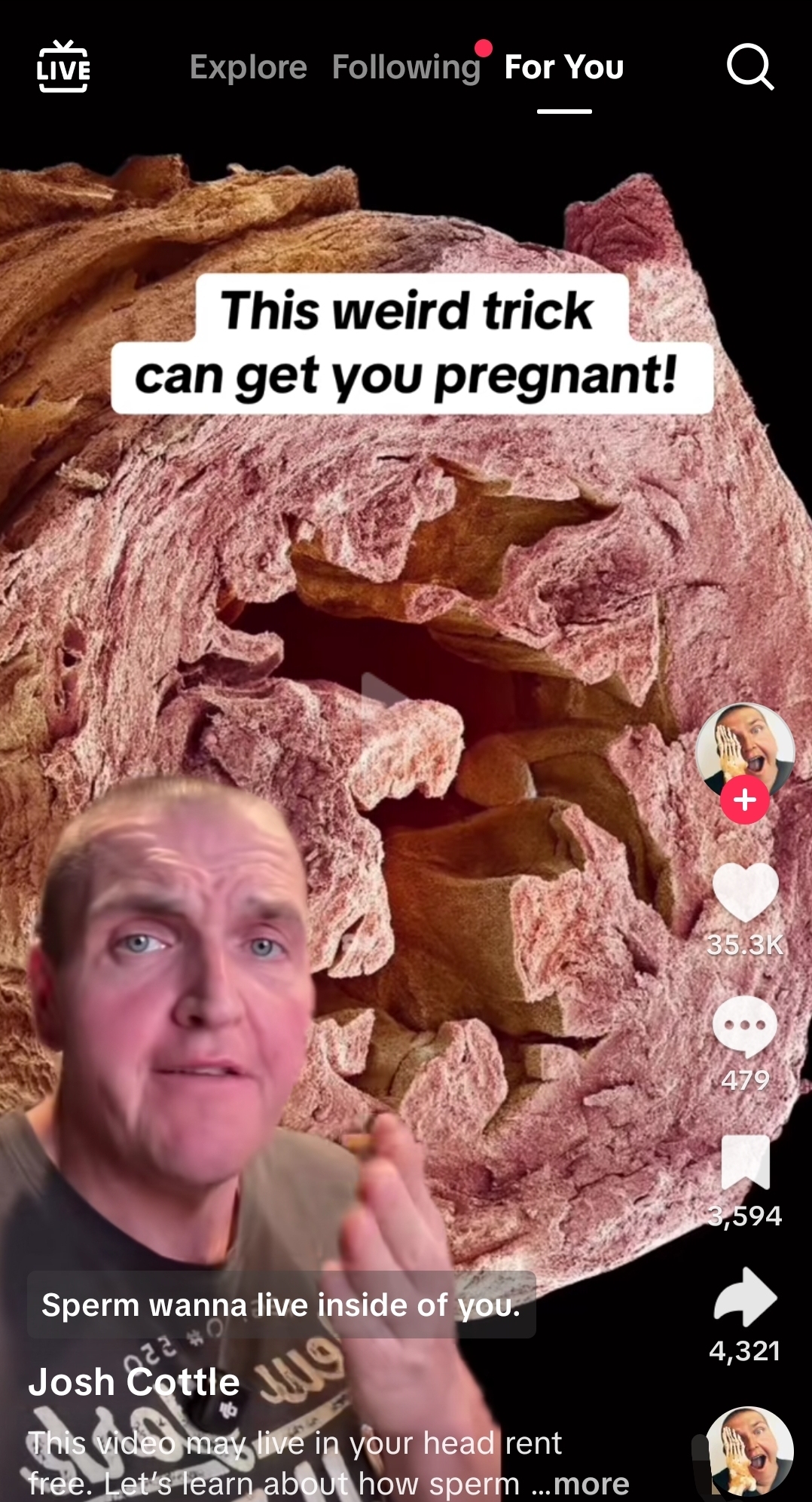
Task: Bookmark this video to favorites
Action: click(x=744, y=1161)
